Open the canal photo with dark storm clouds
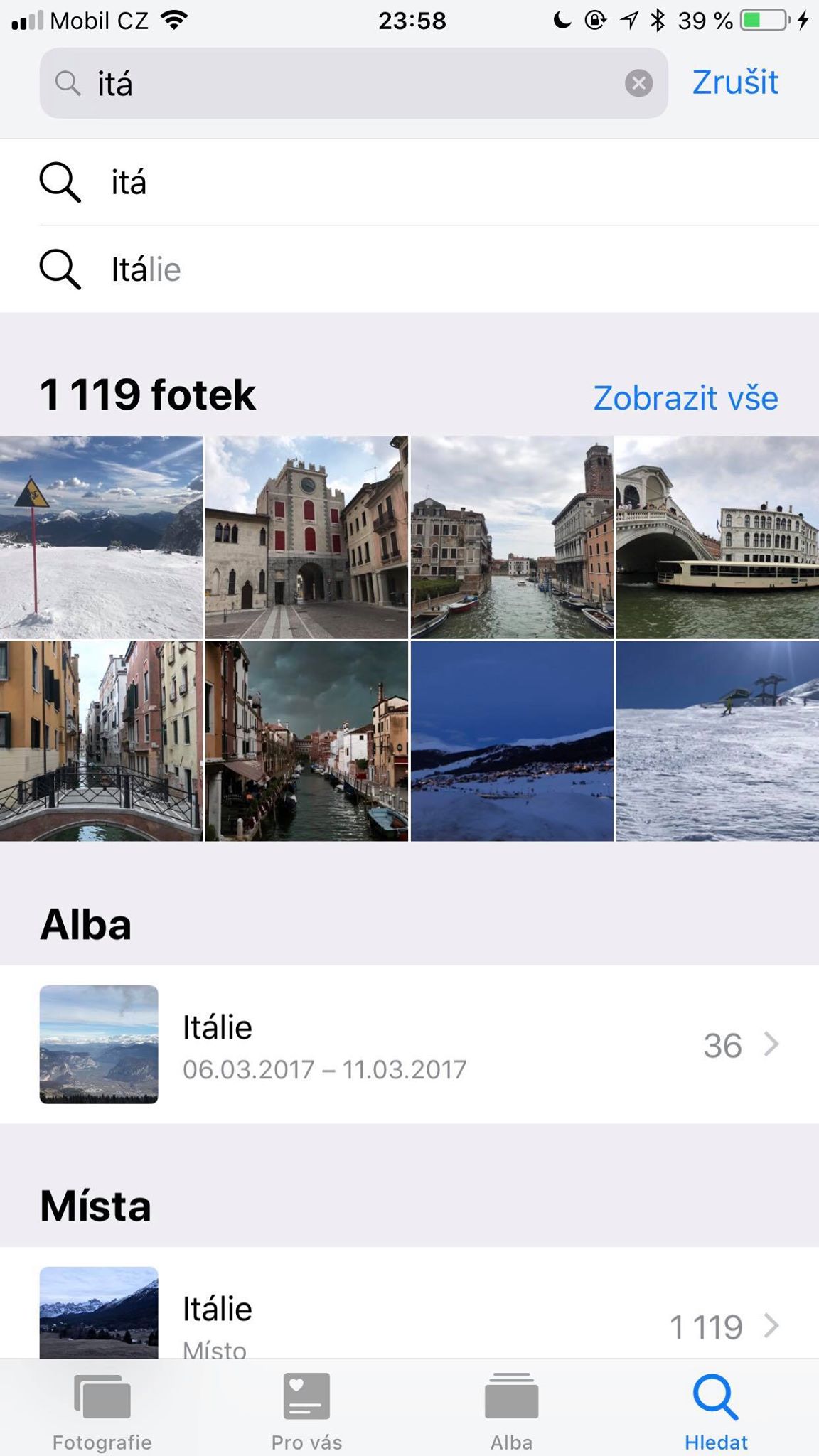This screenshot has height=1456, width=819. 306,741
